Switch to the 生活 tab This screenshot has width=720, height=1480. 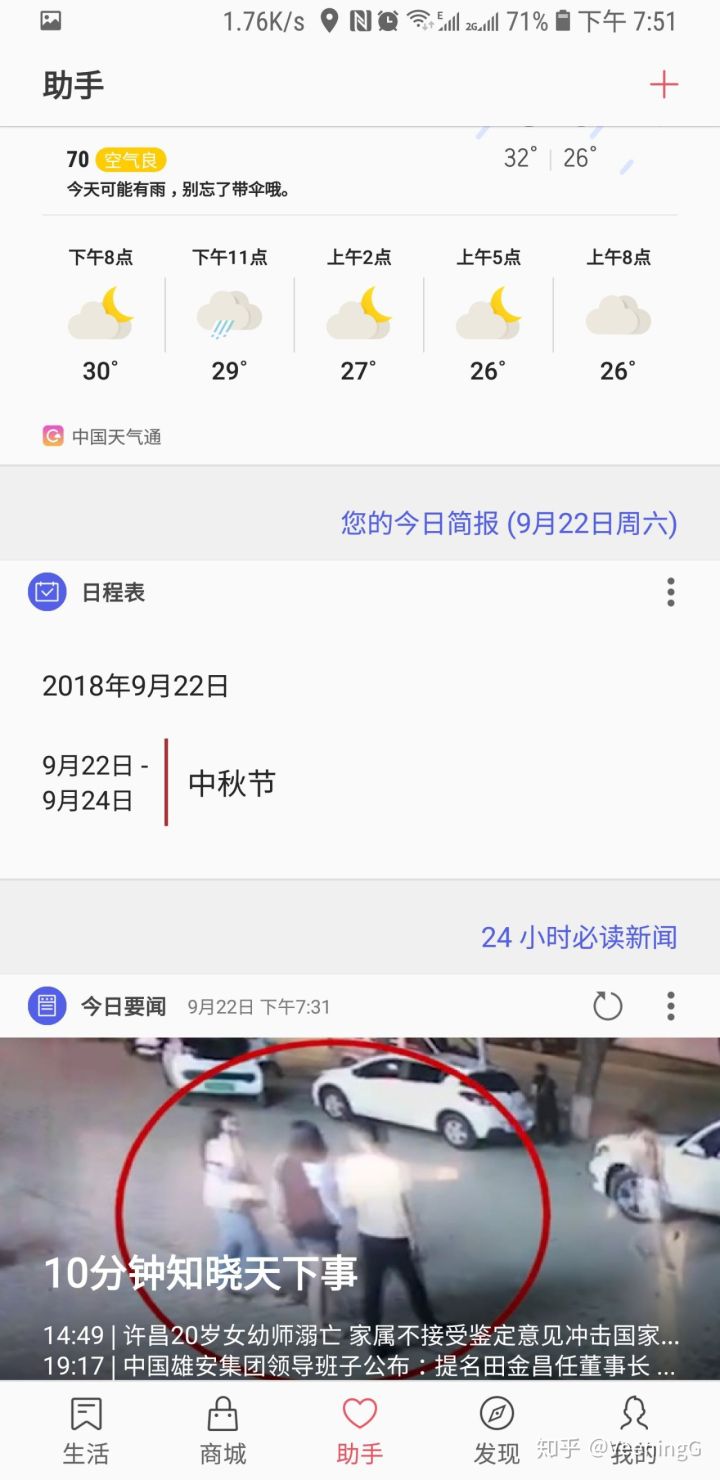[86, 1428]
